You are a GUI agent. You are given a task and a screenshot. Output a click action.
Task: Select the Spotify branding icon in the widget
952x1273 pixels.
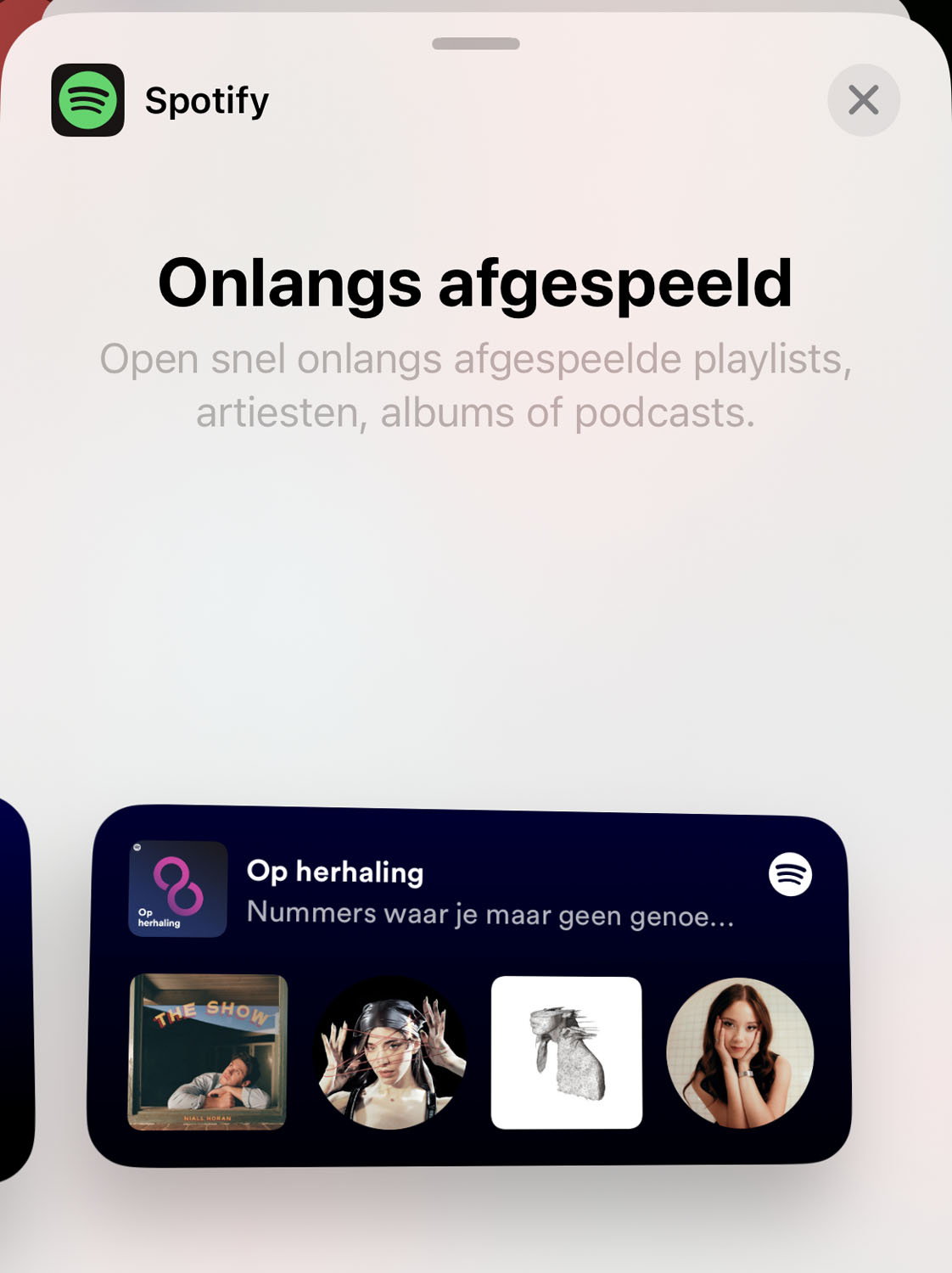[792, 875]
